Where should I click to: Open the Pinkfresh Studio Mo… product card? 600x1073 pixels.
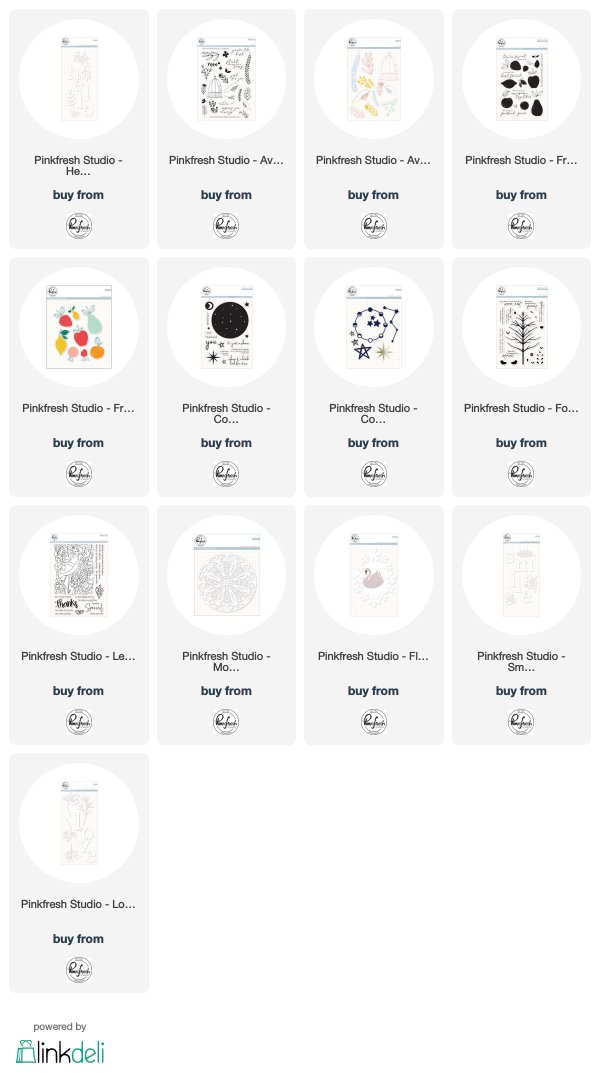[x=226, y=625]
